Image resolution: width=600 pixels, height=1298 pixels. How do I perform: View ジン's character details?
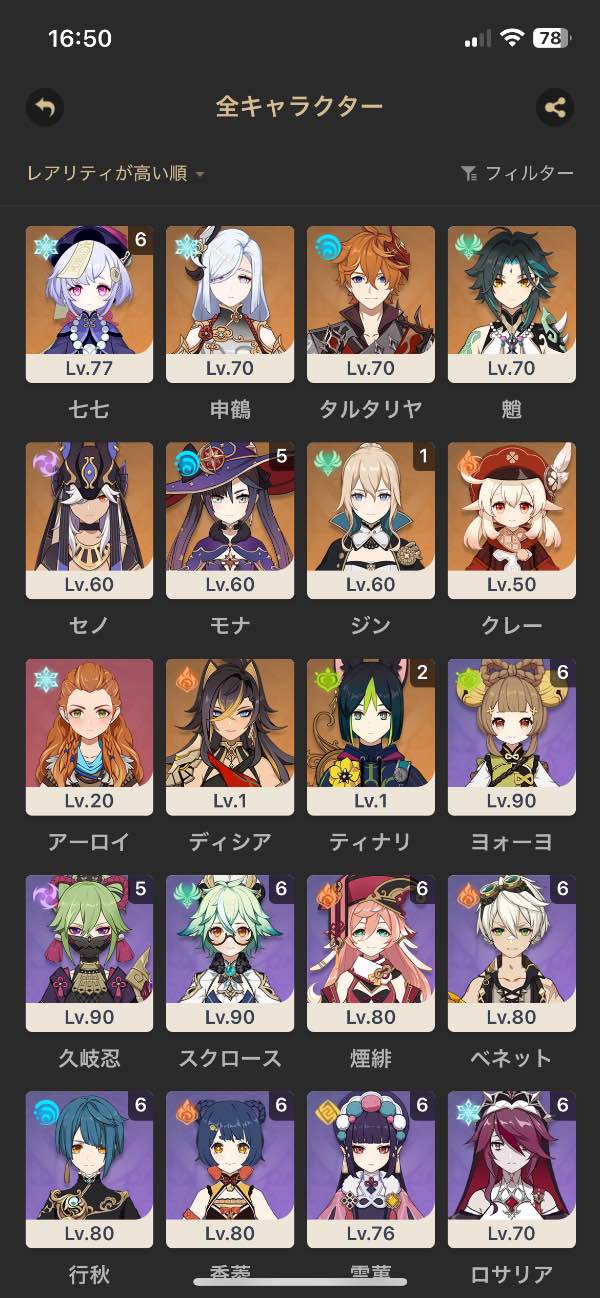pos(371,520)
